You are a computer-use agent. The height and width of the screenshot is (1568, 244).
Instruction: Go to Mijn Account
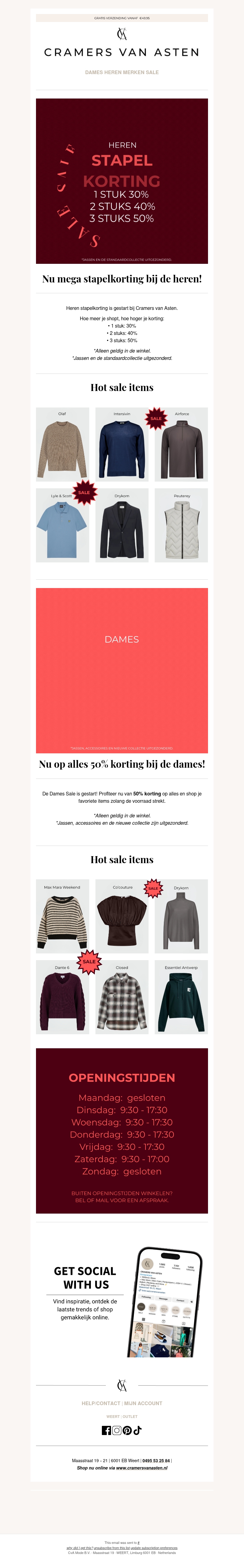pyautogui.click(x=143, y=1403)
